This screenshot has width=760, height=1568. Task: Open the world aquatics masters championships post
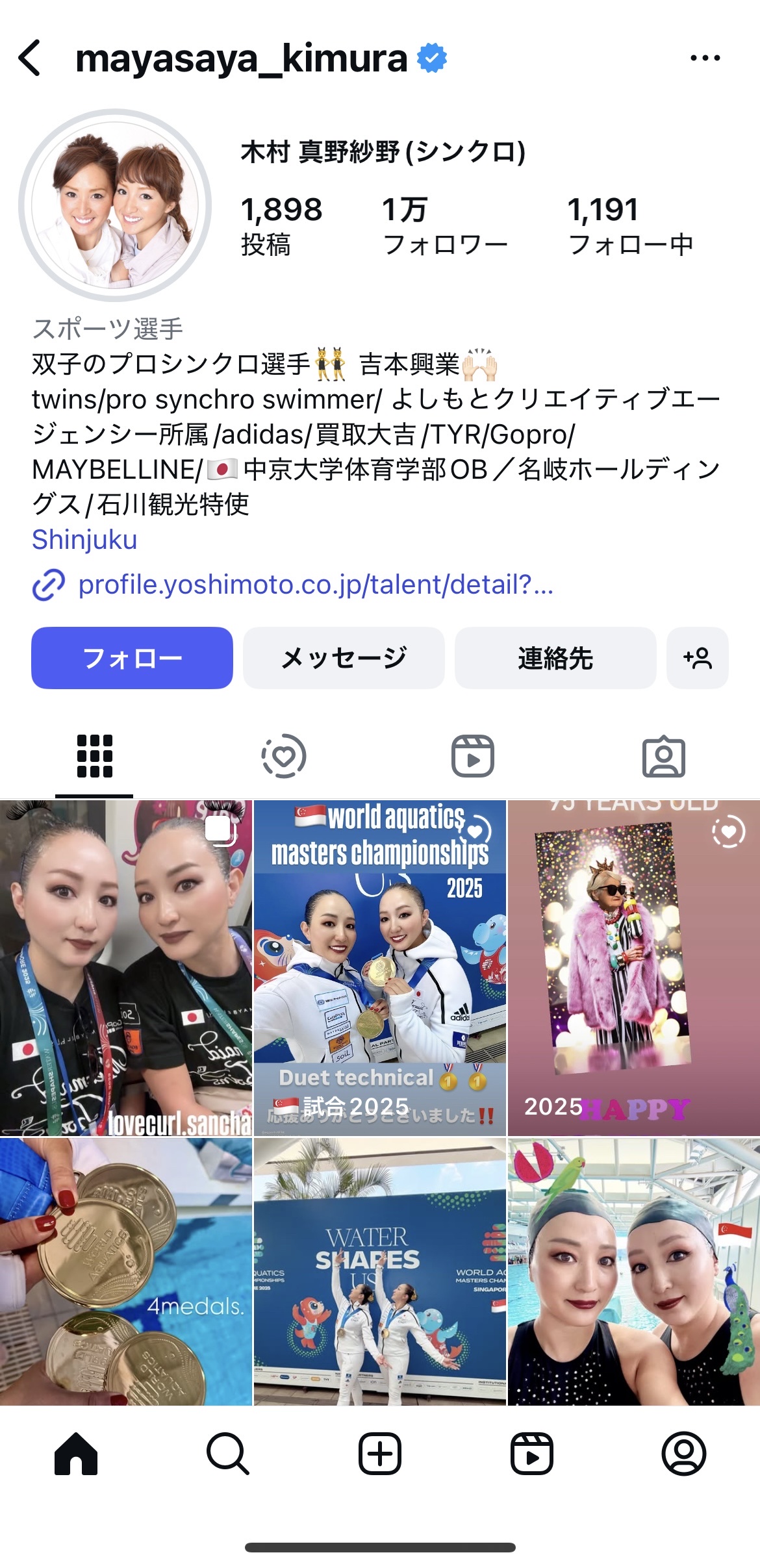pyautogui.click(x=380, y=968)
